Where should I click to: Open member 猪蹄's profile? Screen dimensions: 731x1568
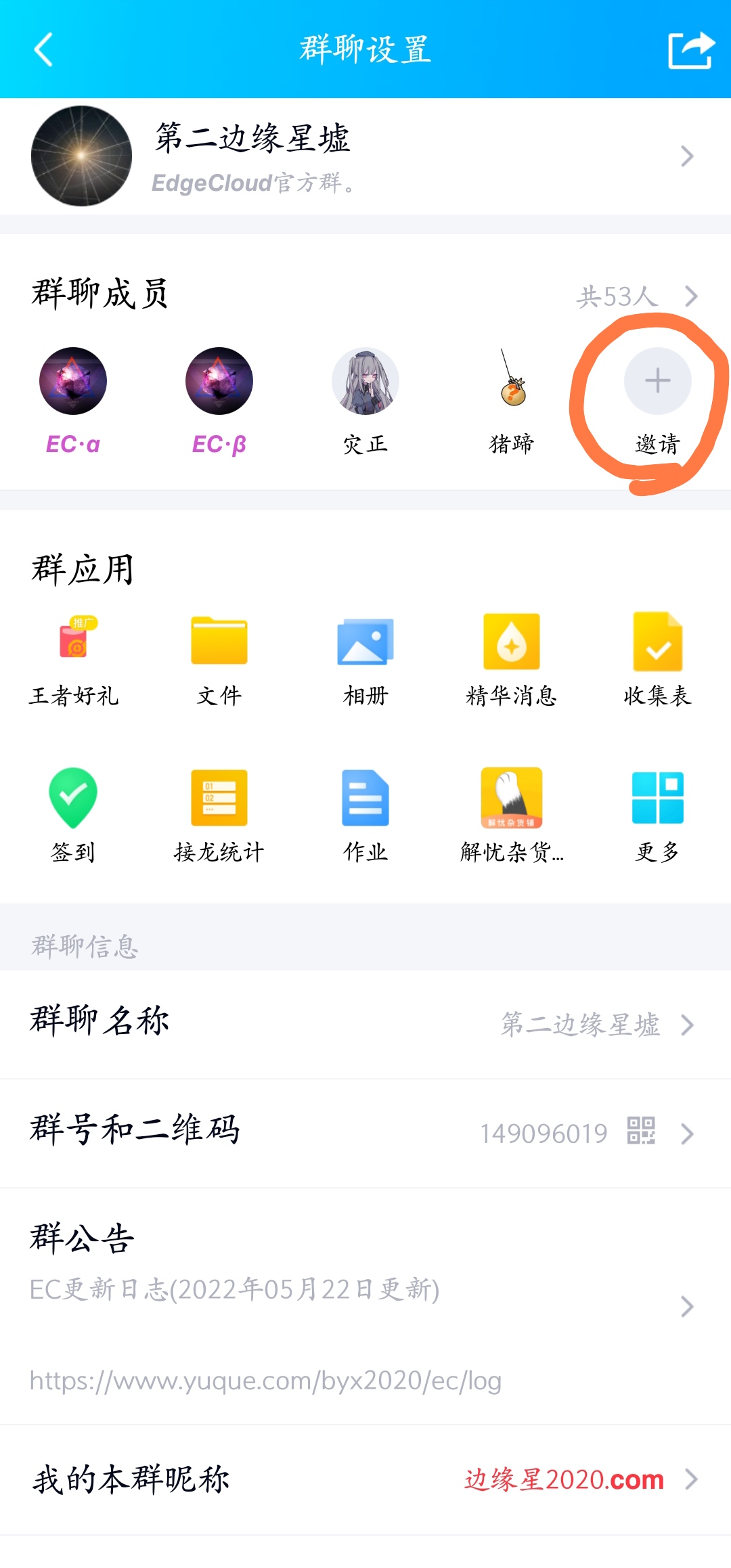point(512,381)
